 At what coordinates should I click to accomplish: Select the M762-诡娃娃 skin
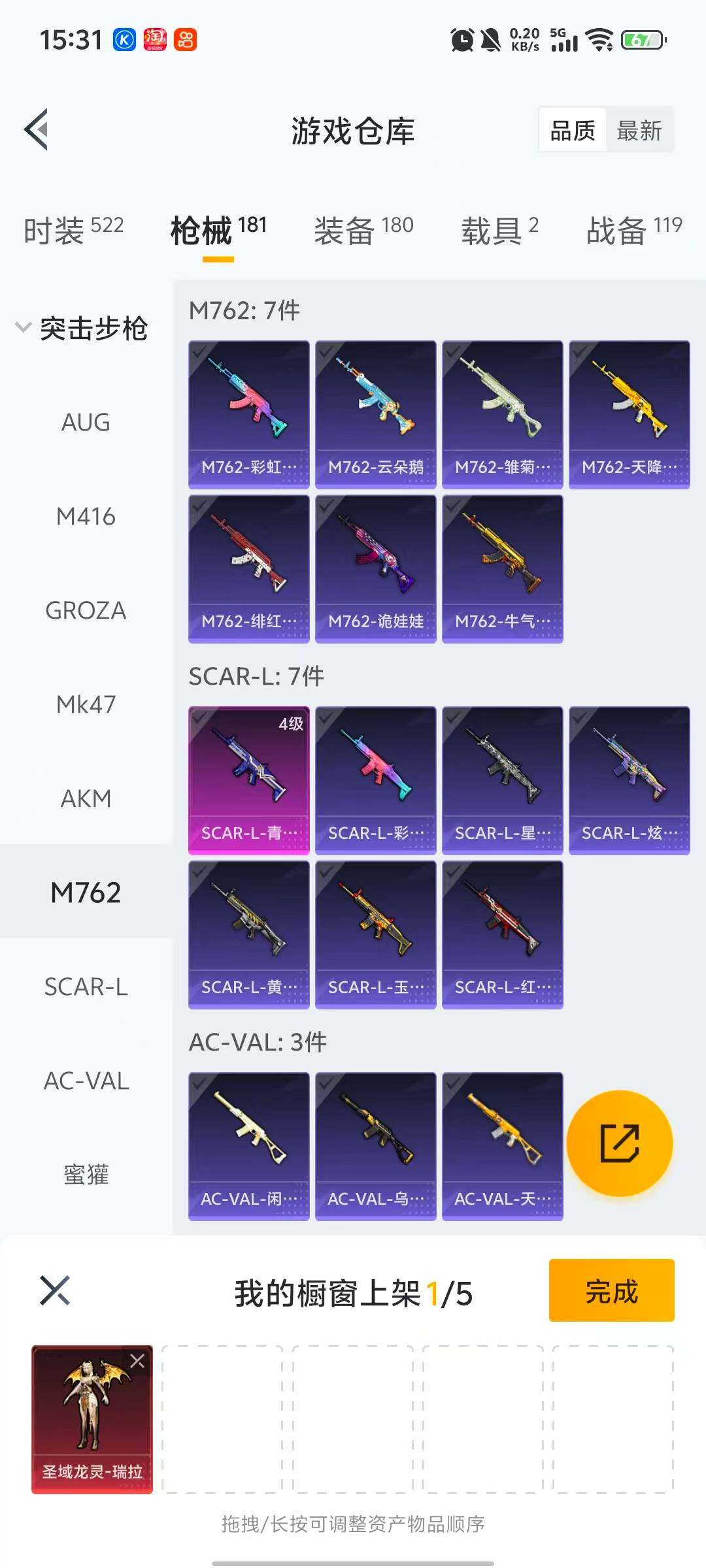coord(375,568)
